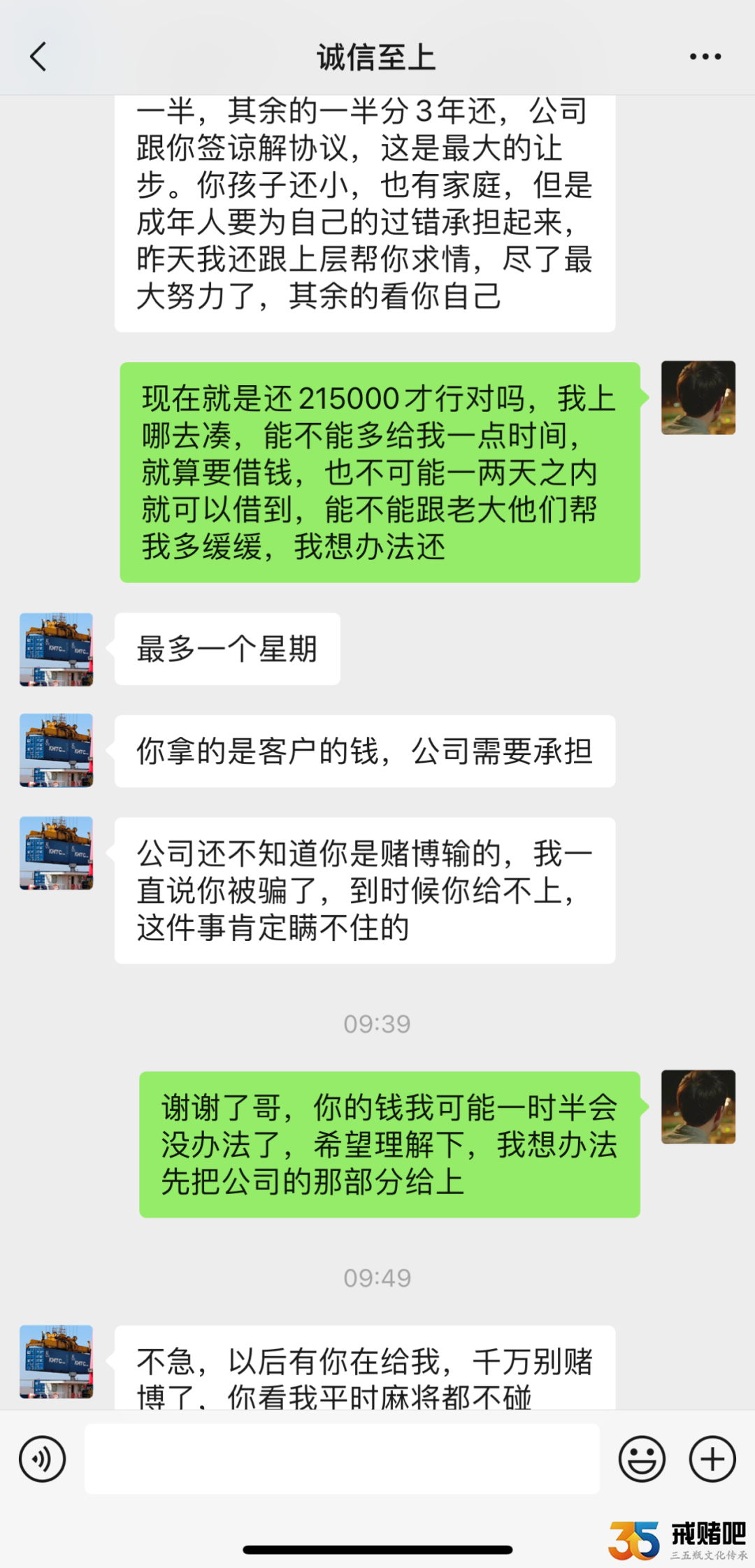Open contact avatar beside 你拿的是客户的钱 message

56,750
